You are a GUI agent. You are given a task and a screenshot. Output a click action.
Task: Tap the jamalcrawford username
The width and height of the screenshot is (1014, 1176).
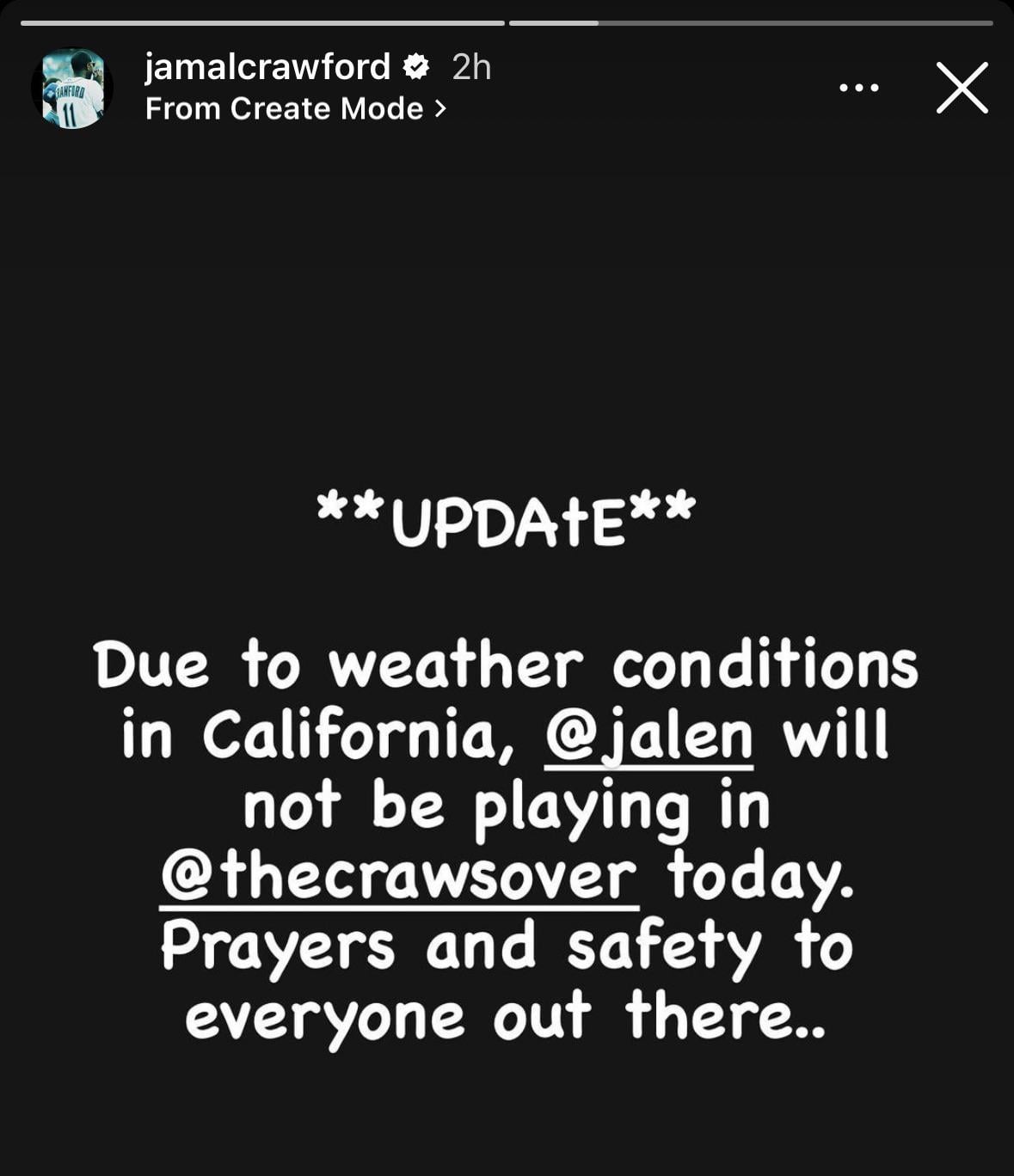coord(267,67)
